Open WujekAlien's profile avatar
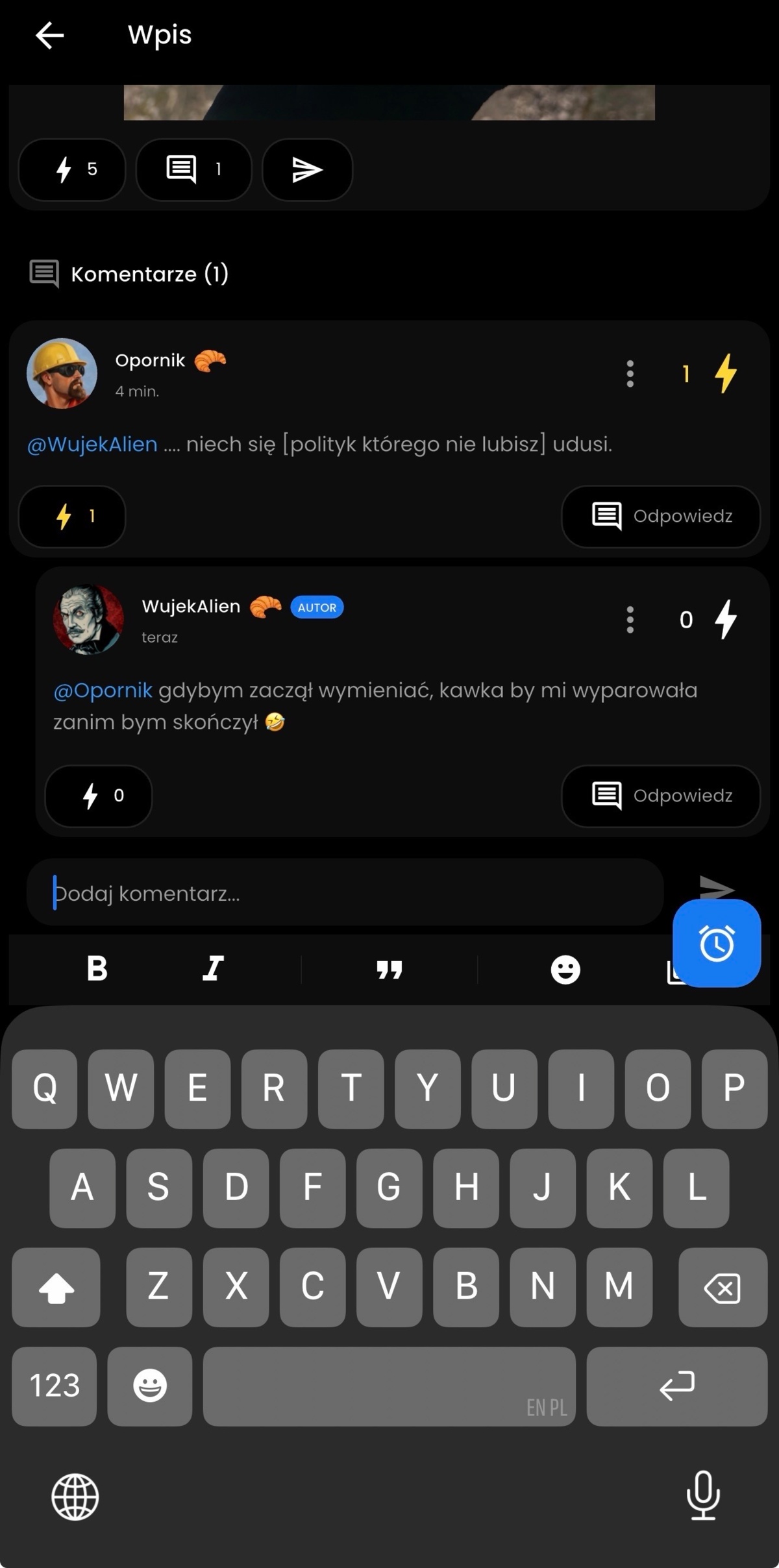Image resolution: width=779 pixels, height=1568 pixels. pos(88,619)
